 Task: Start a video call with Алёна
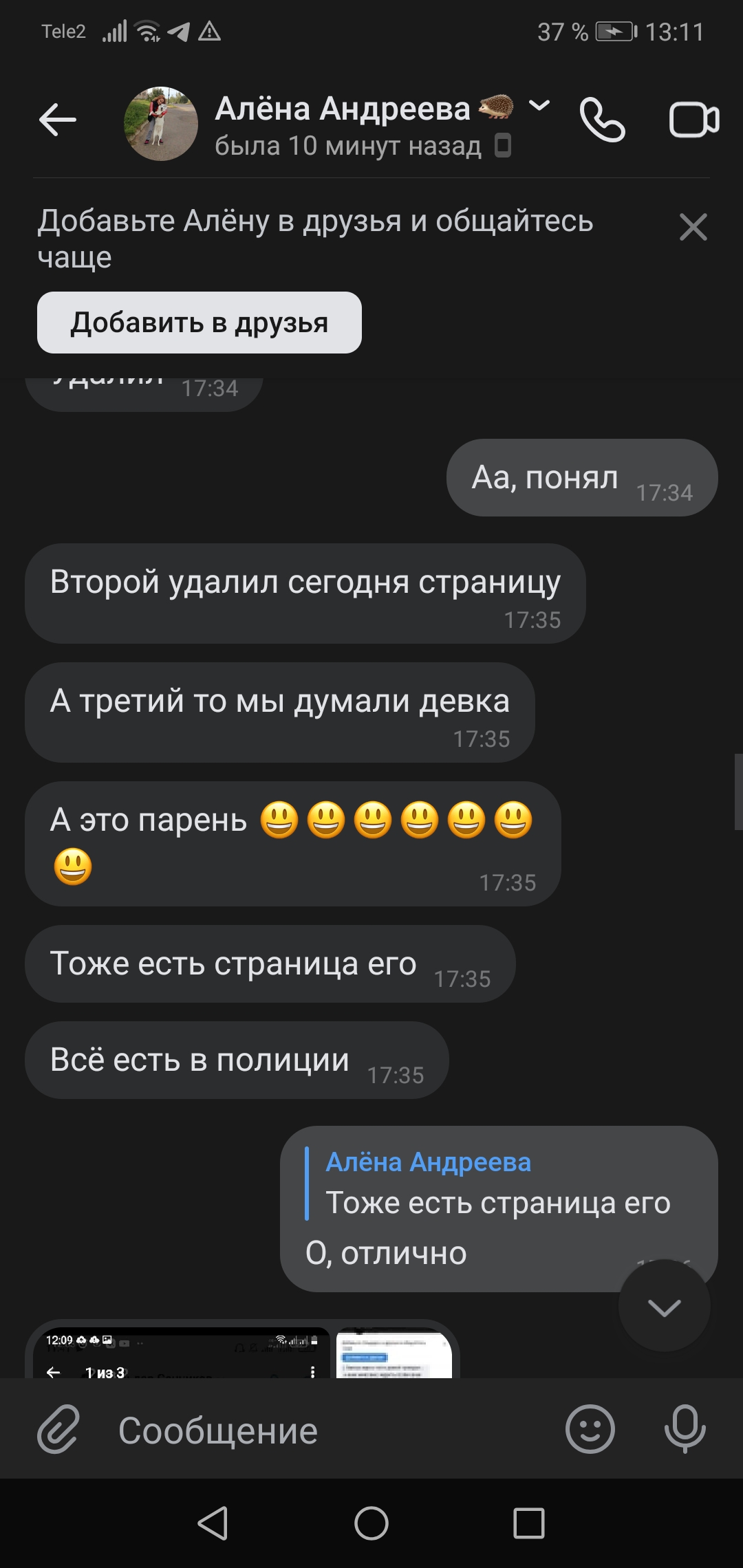click(x=694, y=120)
